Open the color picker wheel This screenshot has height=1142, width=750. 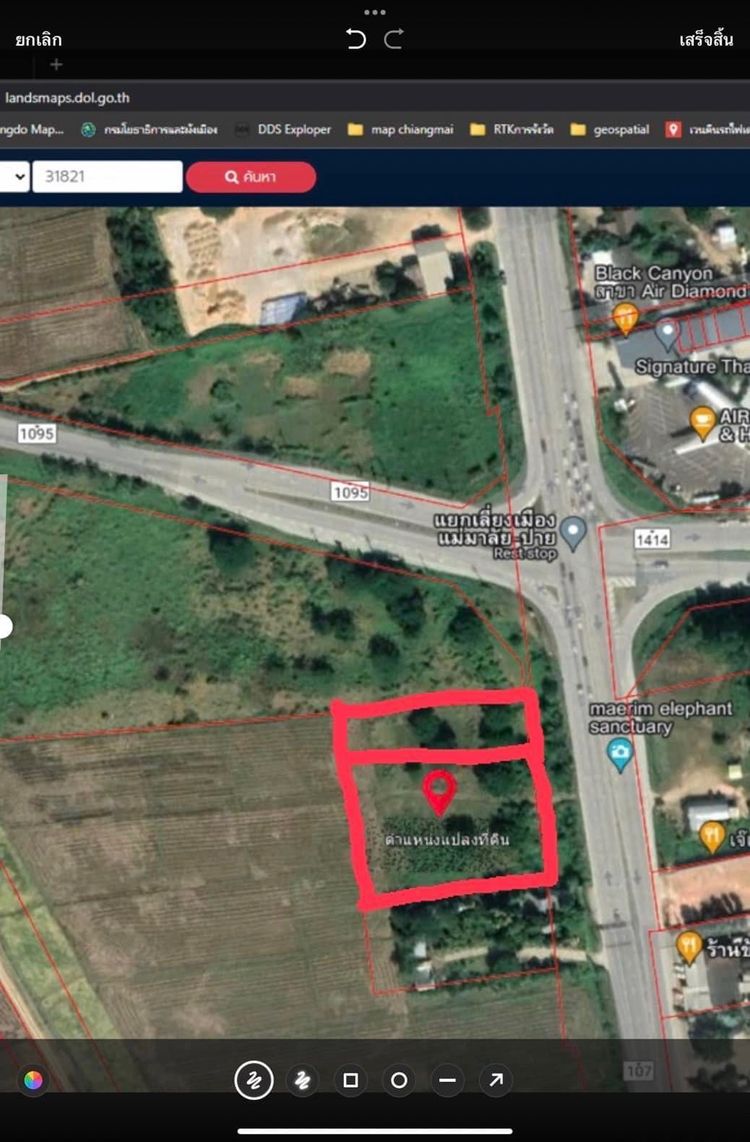[x=34, y=1080]
